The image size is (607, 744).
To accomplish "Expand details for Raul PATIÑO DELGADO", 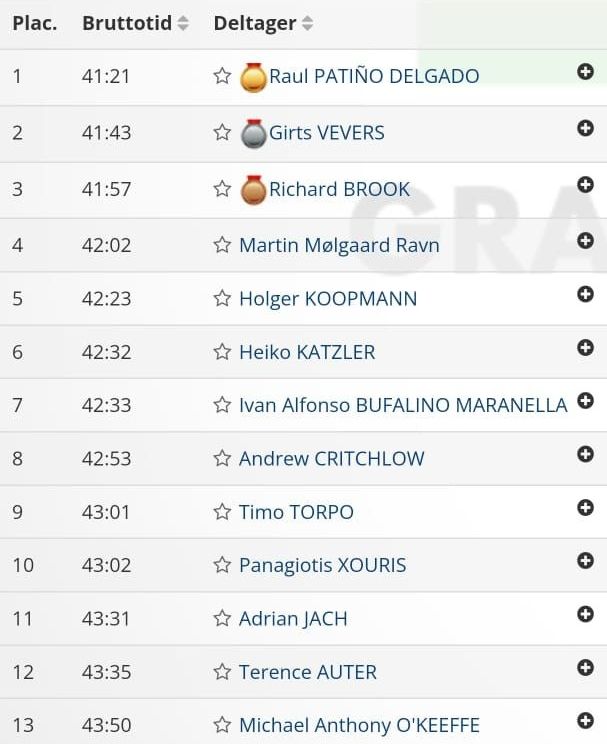I will point(585,72).
